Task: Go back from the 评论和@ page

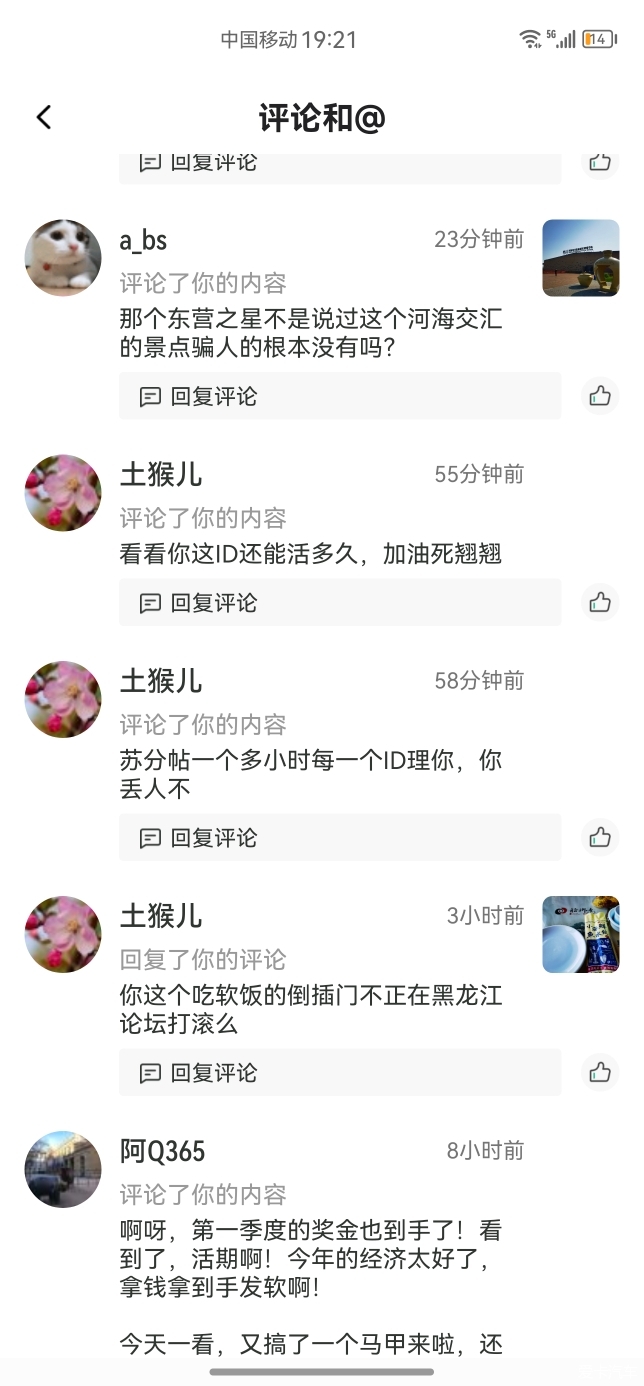Action: tap(44, 117)
